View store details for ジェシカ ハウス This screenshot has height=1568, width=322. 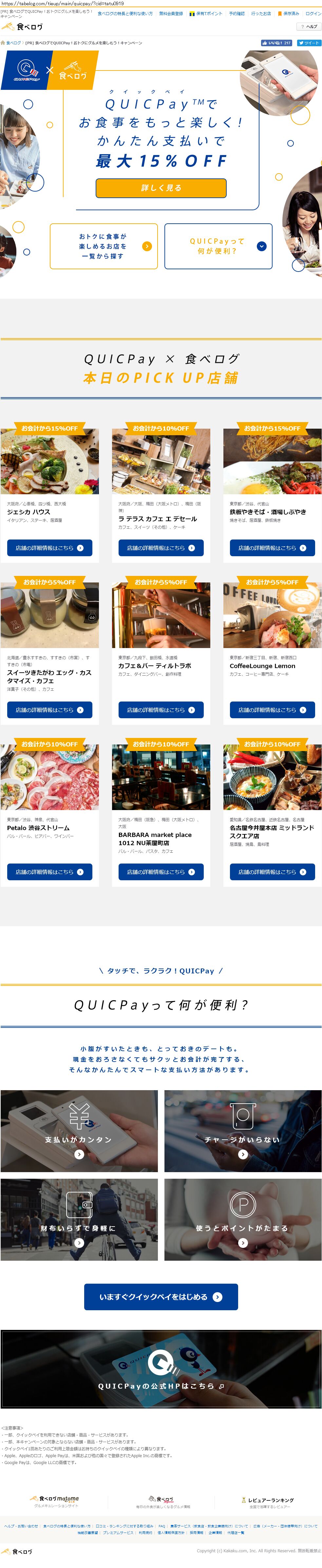pyautogui.click(x=50, y=548)
